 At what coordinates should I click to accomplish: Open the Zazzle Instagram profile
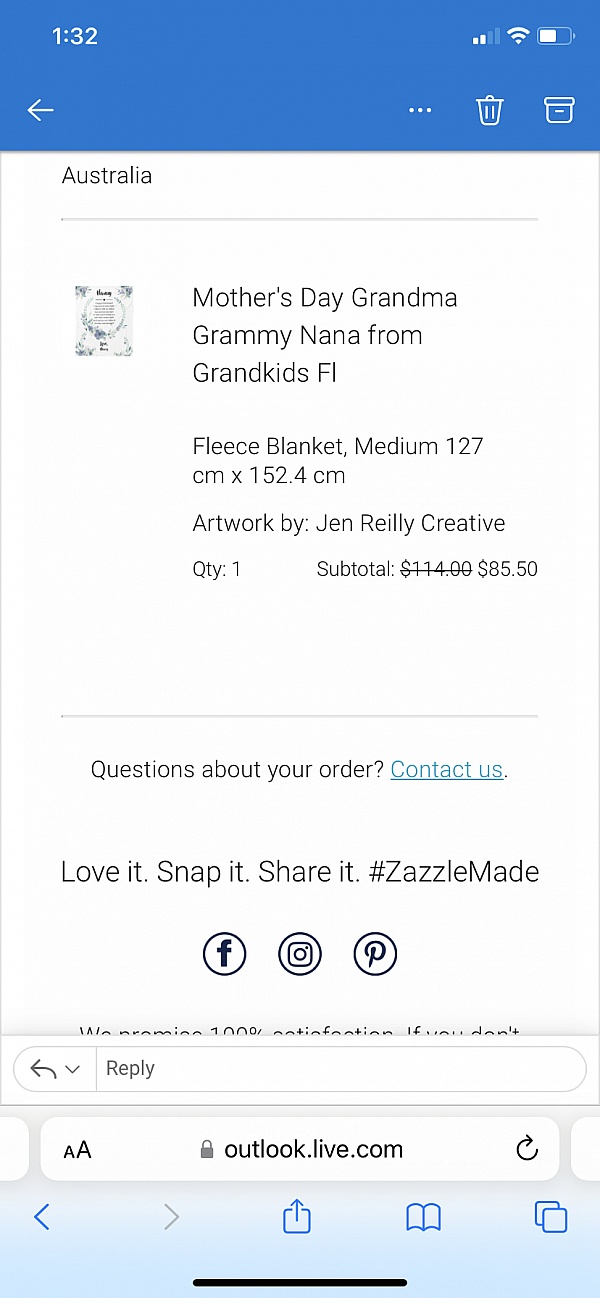[300, 954]
